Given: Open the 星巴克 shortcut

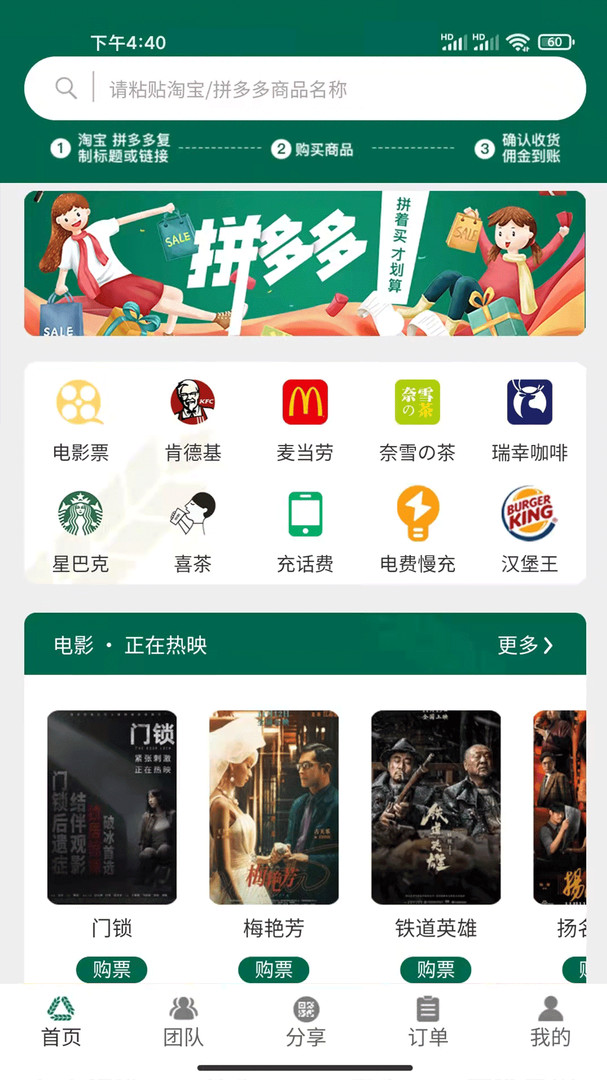Looking at the screenshot, I should [81, 532].
